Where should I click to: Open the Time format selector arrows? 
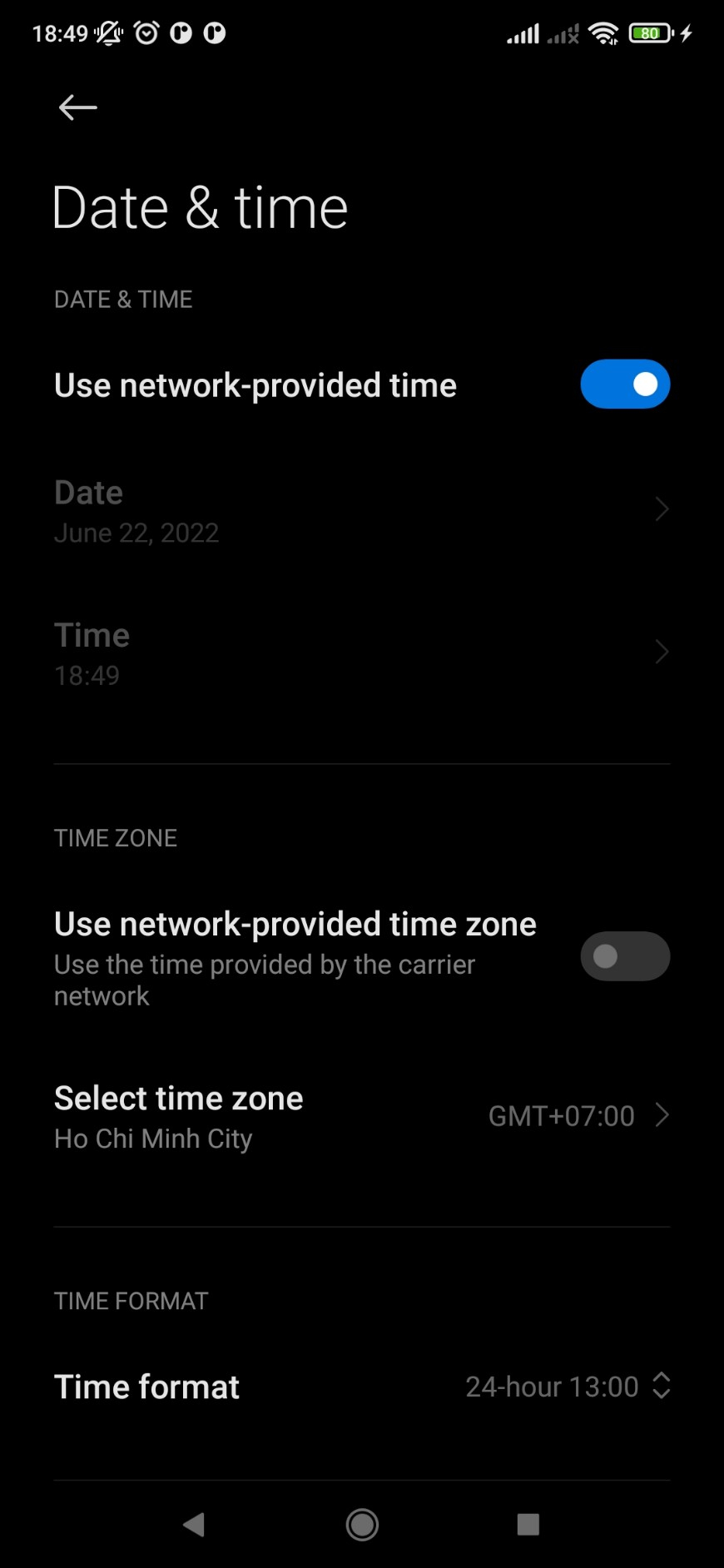(x=662, y=1385)
